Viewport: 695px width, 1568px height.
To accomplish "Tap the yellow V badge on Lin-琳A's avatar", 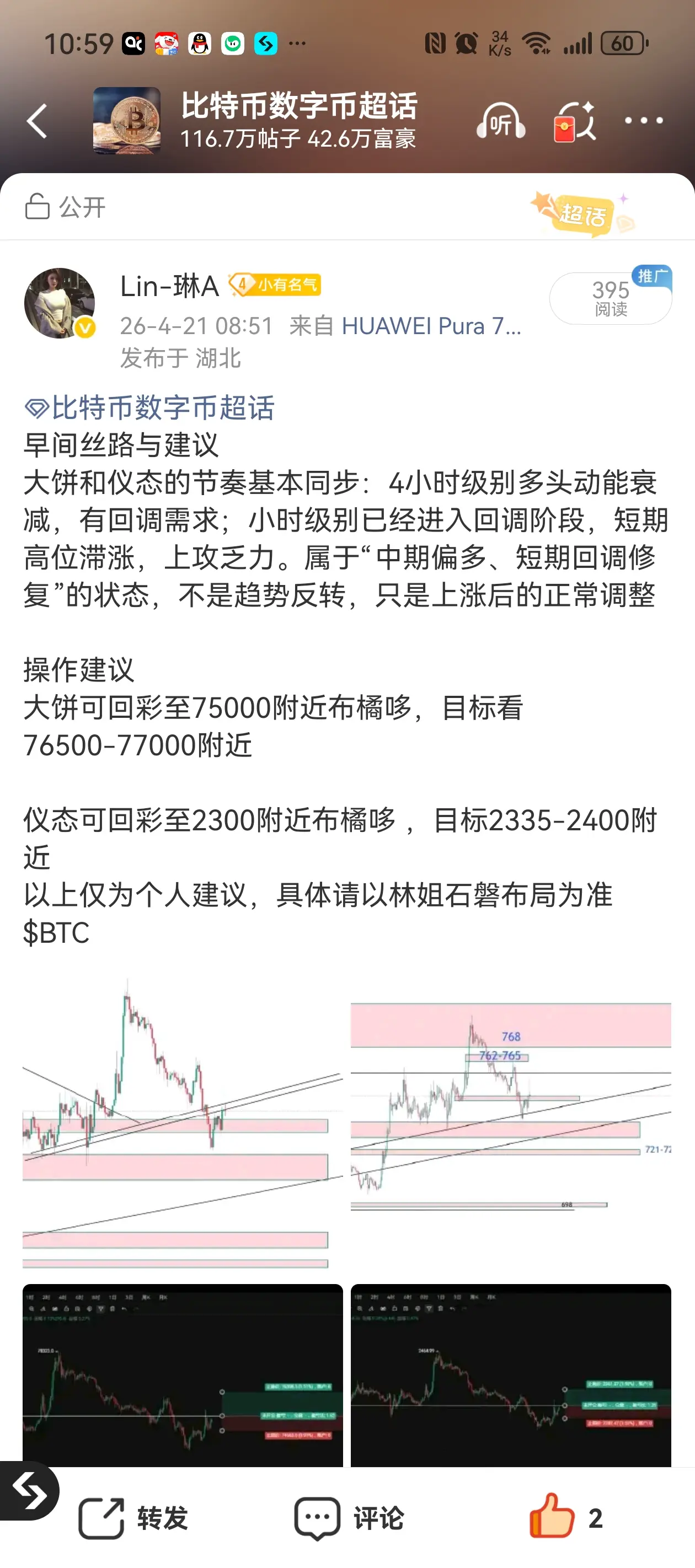I will pos(85,327).
